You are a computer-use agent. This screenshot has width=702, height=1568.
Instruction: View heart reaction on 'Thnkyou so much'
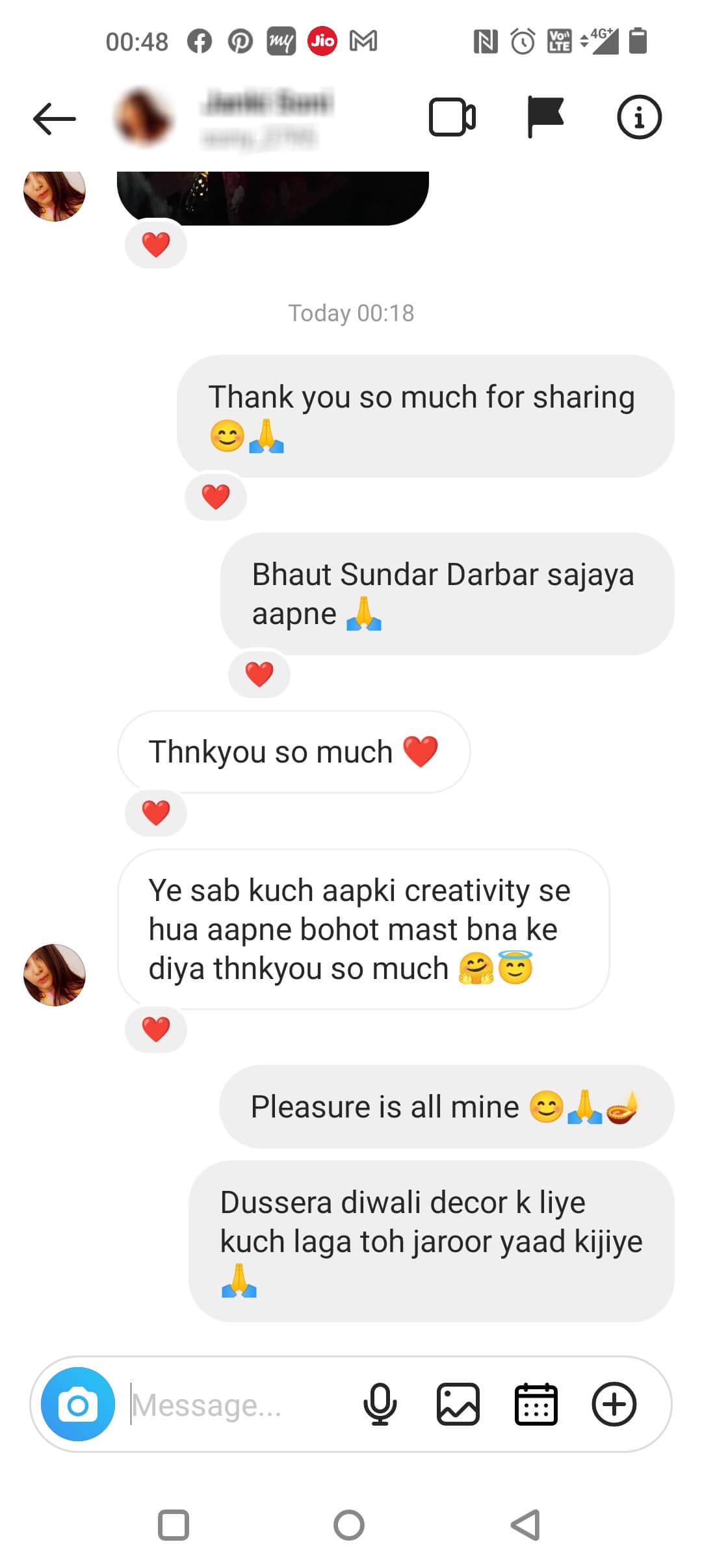[x=156, y=813]
